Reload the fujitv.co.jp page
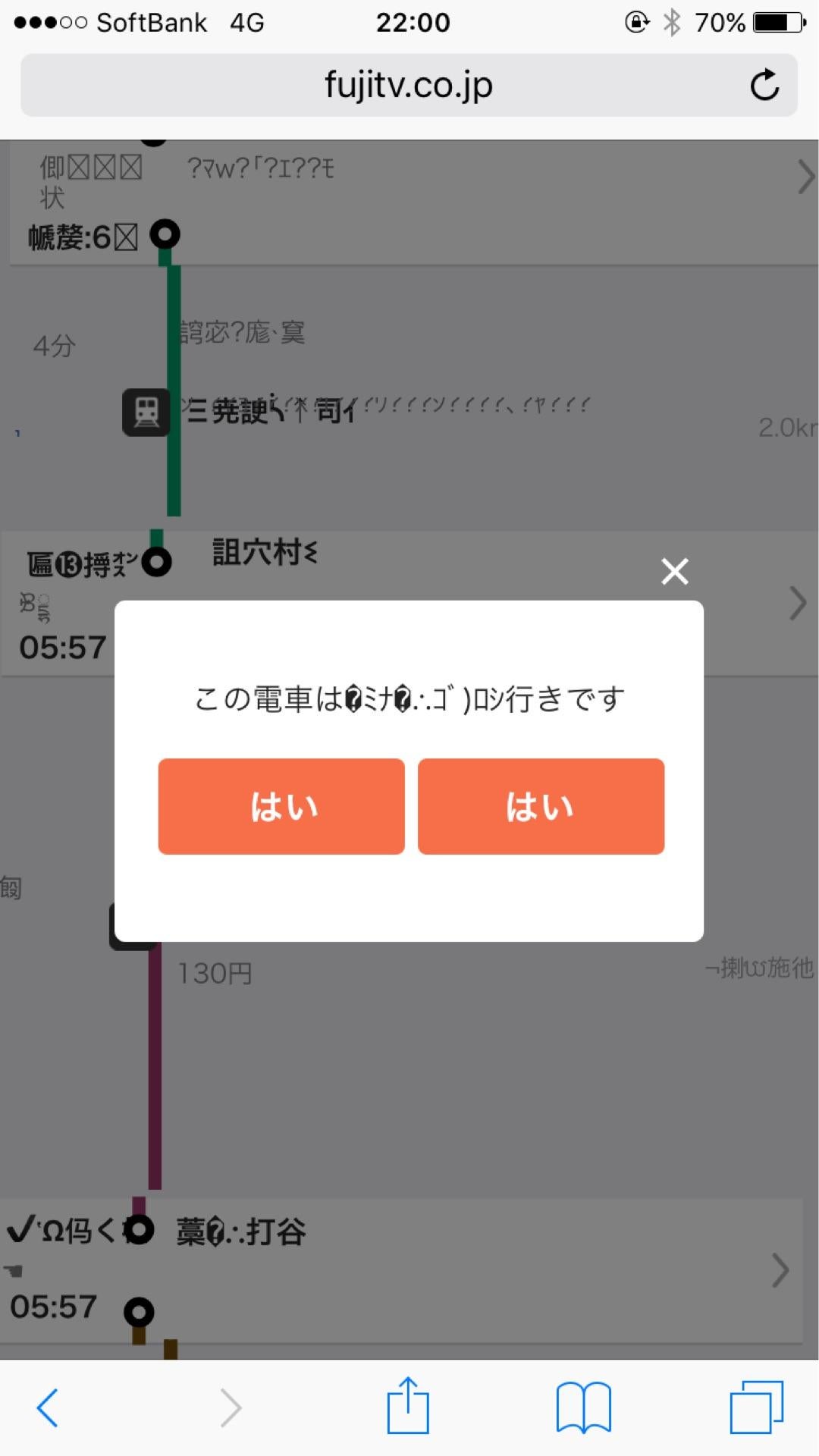 (x=765, y=85)
